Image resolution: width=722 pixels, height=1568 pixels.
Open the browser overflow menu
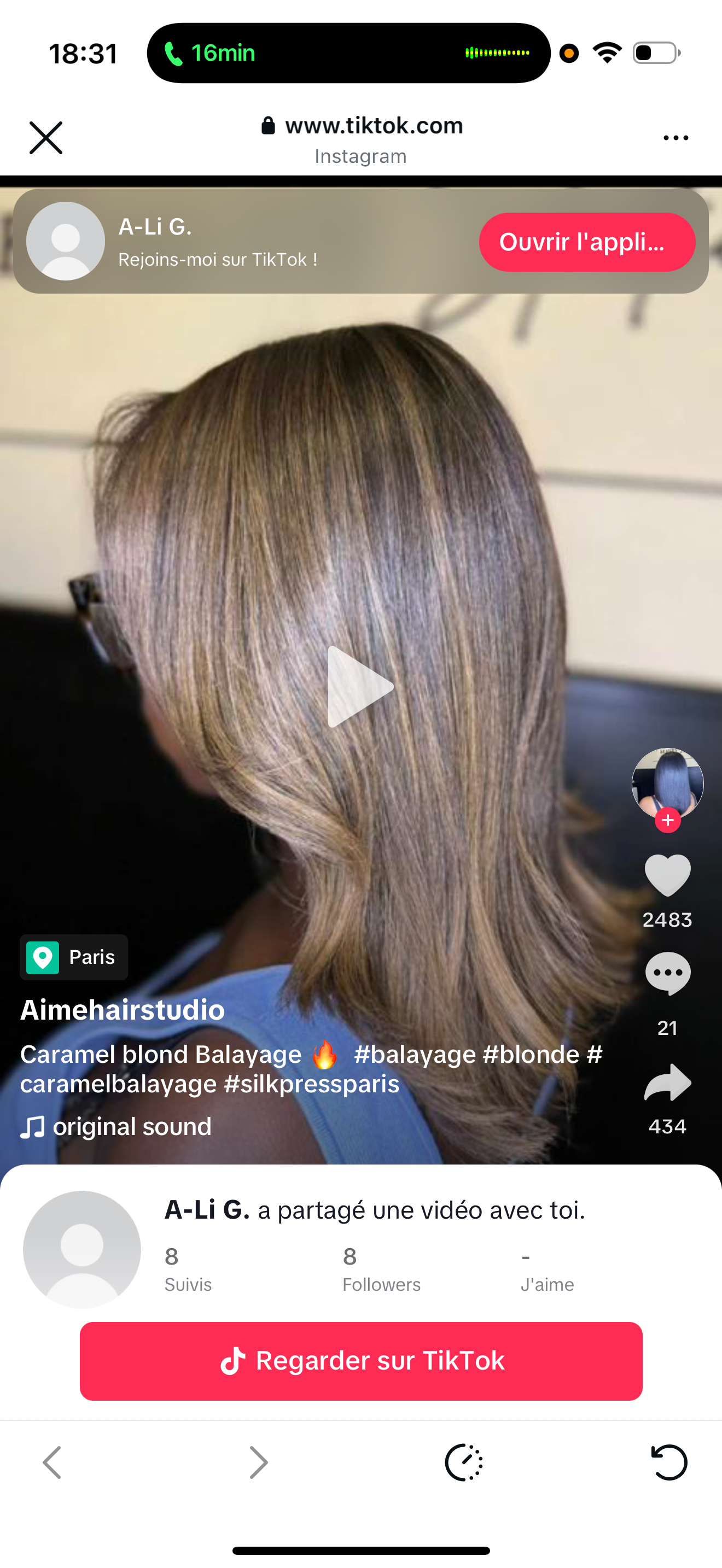pos(675,138)
